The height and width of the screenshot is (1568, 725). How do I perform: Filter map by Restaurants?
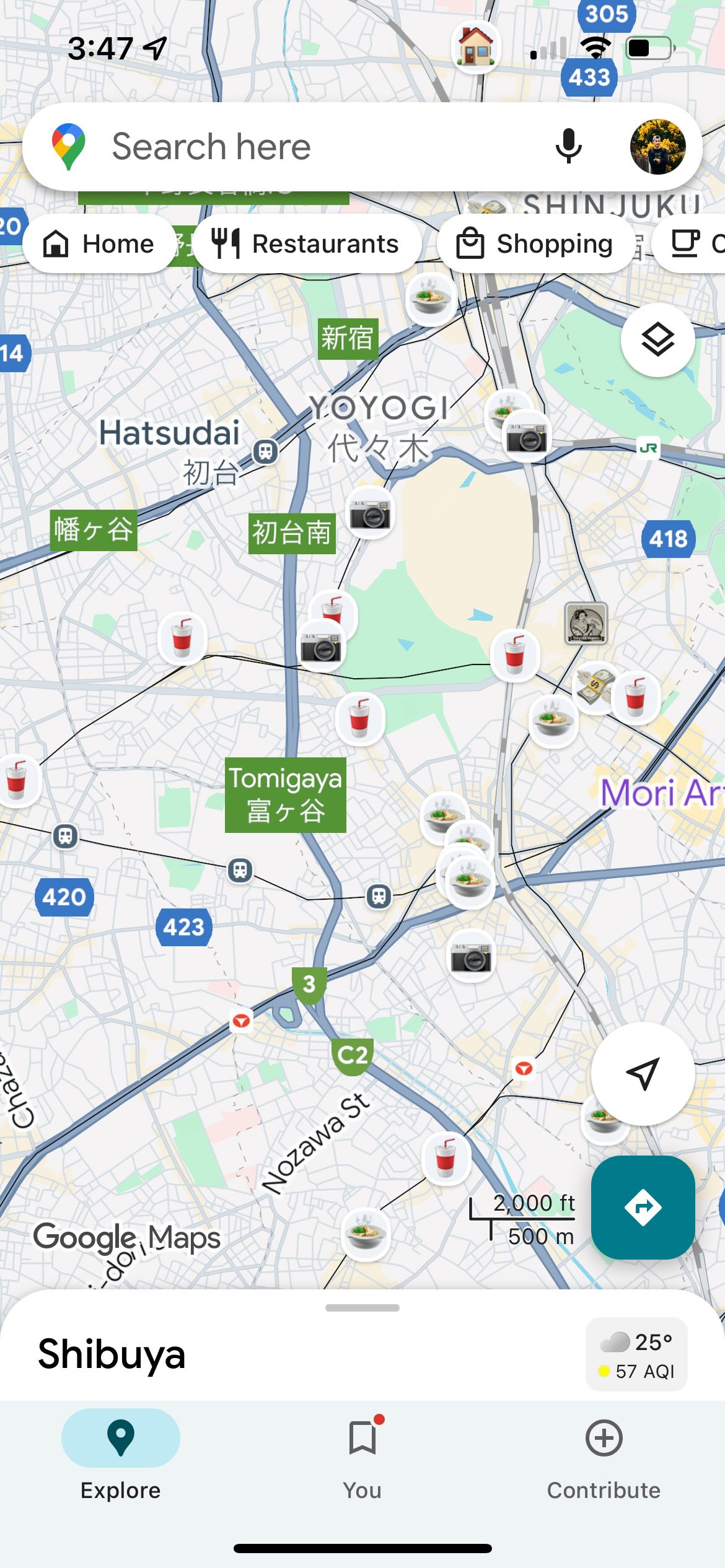pos(309,243)
